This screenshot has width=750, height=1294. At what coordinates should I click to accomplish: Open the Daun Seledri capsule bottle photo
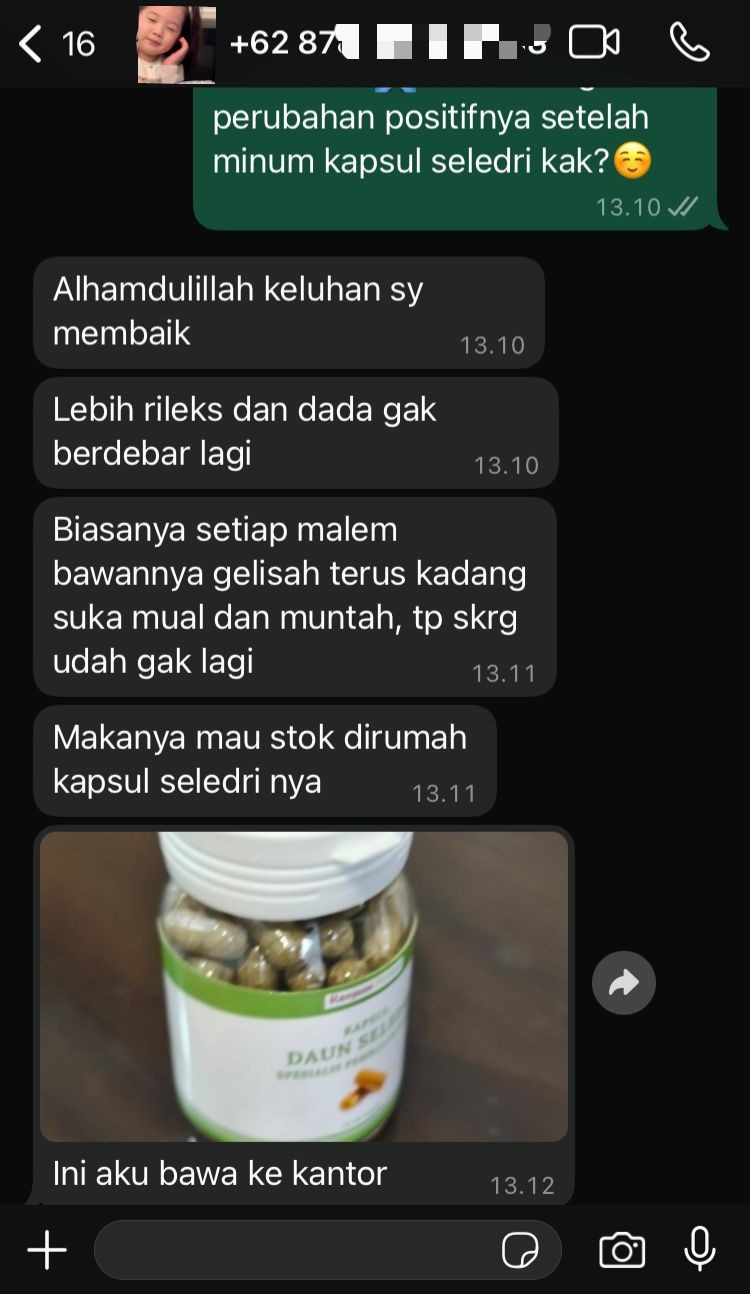(304, 986)
